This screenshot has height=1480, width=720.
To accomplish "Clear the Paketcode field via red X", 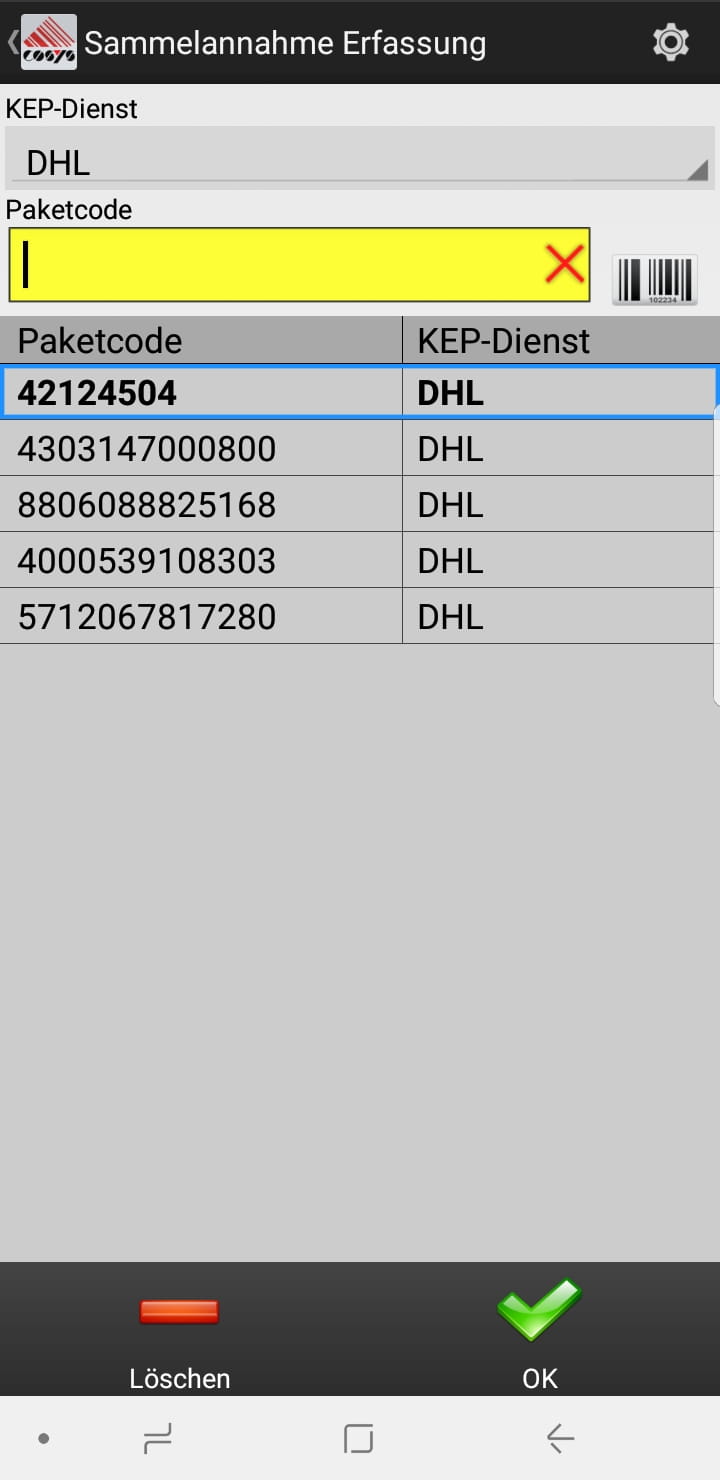I will pyautogui.click(x=564, y=263).
